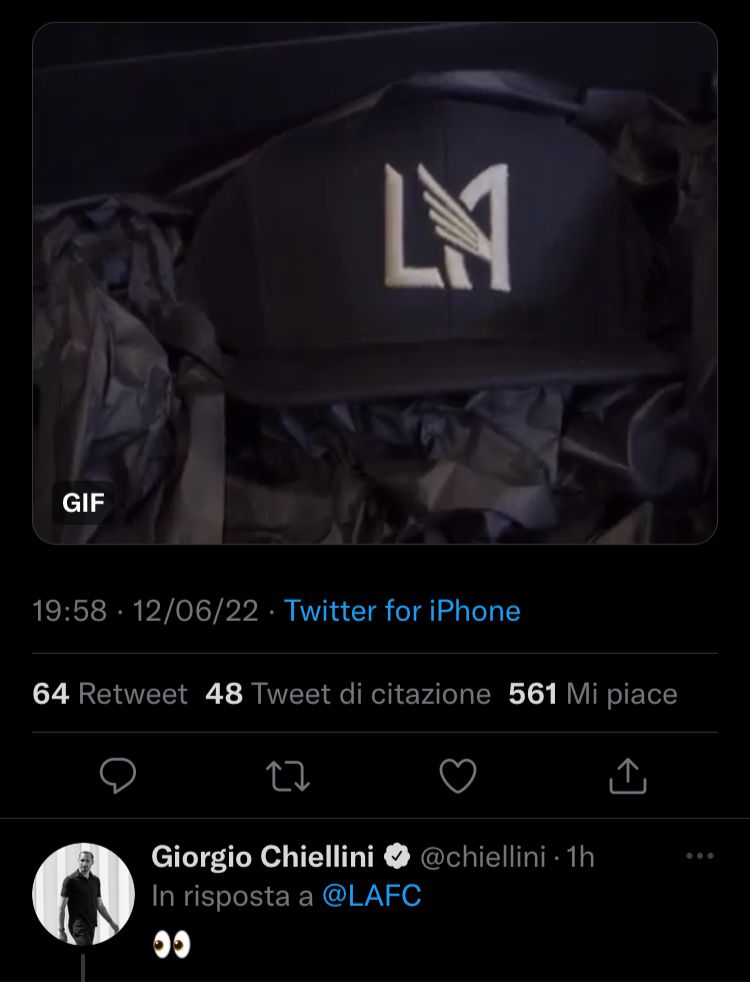Image resolution: width=750 pixels, height=982 pixels.
Task: Like the LAFC tweet
Action: pos(458,775)
